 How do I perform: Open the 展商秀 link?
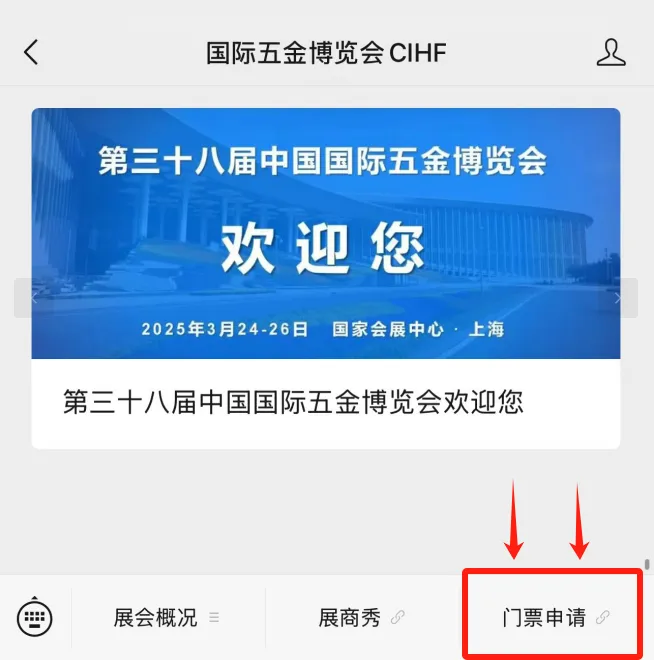click(x=360, y=618)
